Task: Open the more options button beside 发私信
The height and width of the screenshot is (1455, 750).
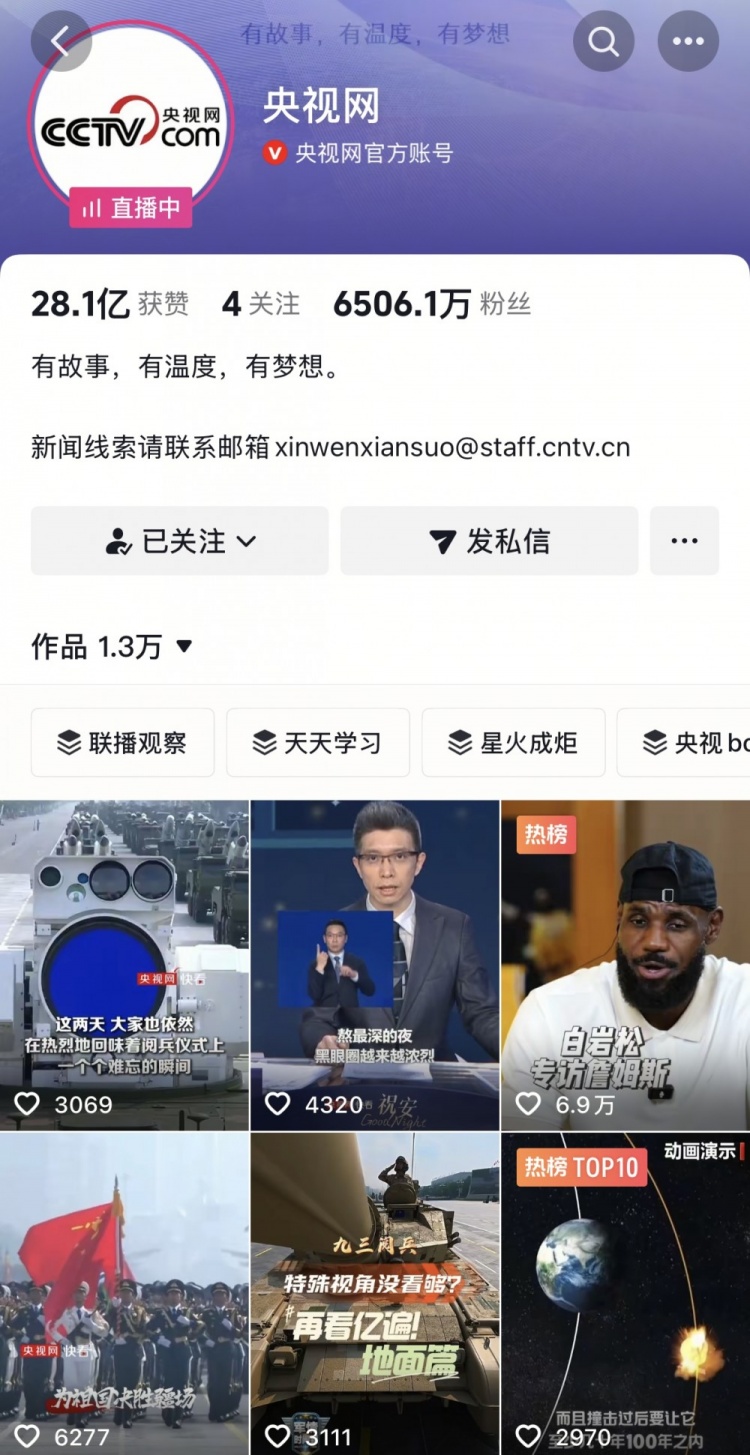Action: pos(684,541)
